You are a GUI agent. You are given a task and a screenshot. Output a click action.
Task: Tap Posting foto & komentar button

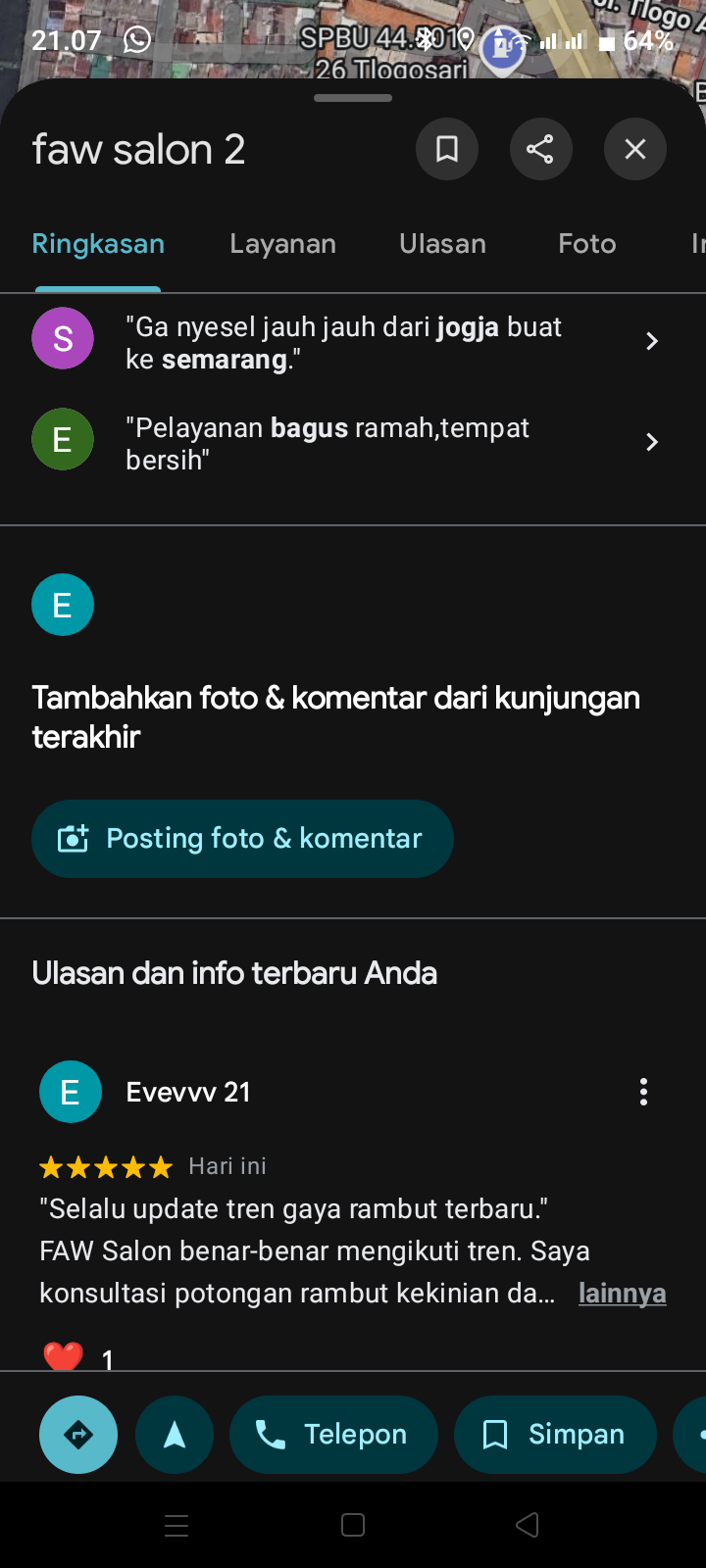coord(242,839)
